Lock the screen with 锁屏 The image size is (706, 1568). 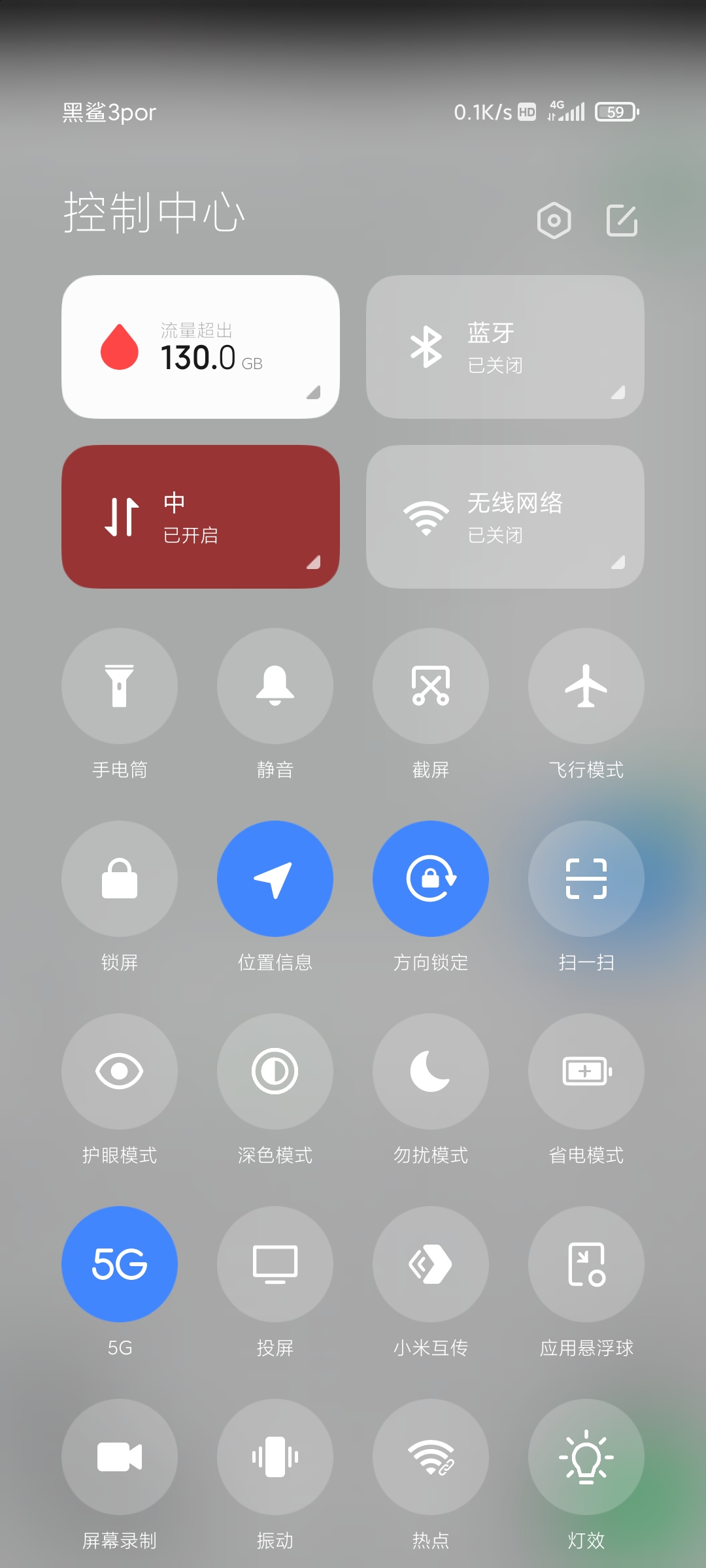click(x=120, y=879)
